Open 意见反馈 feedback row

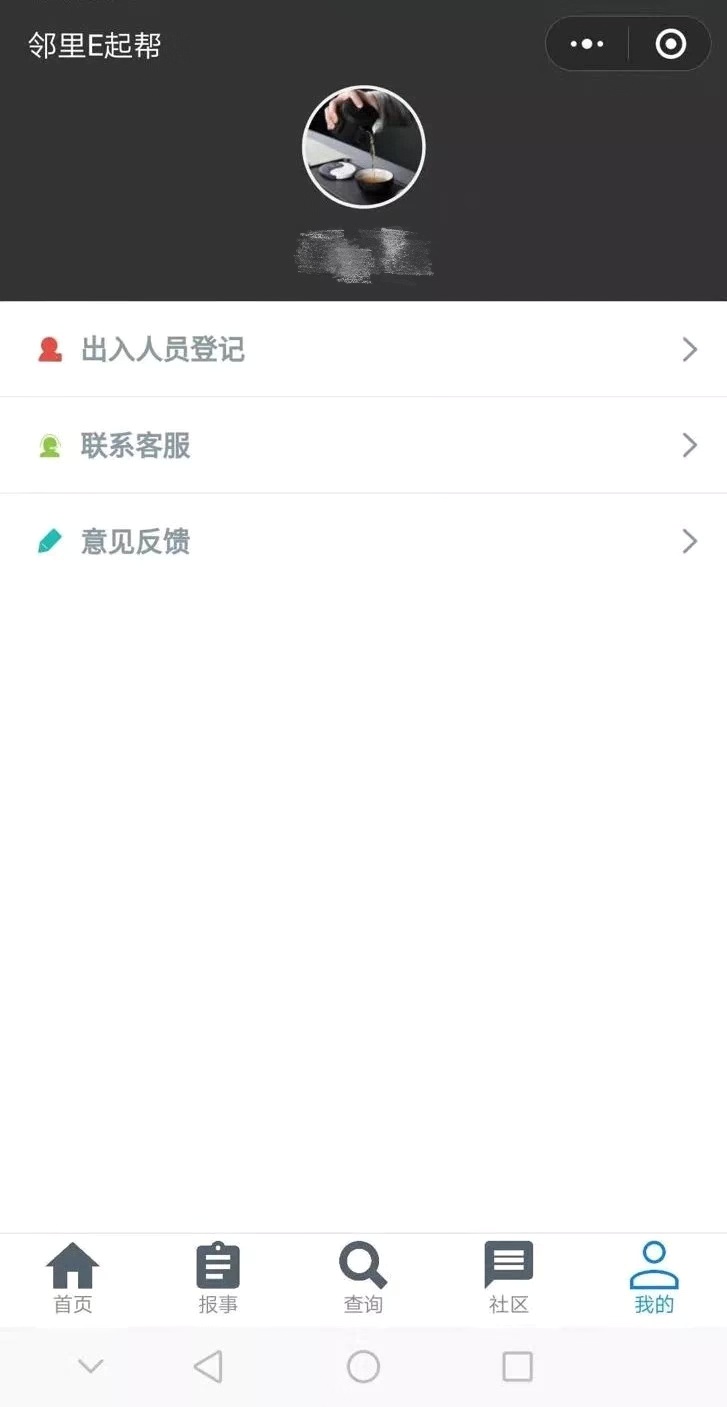click(363, 541)
